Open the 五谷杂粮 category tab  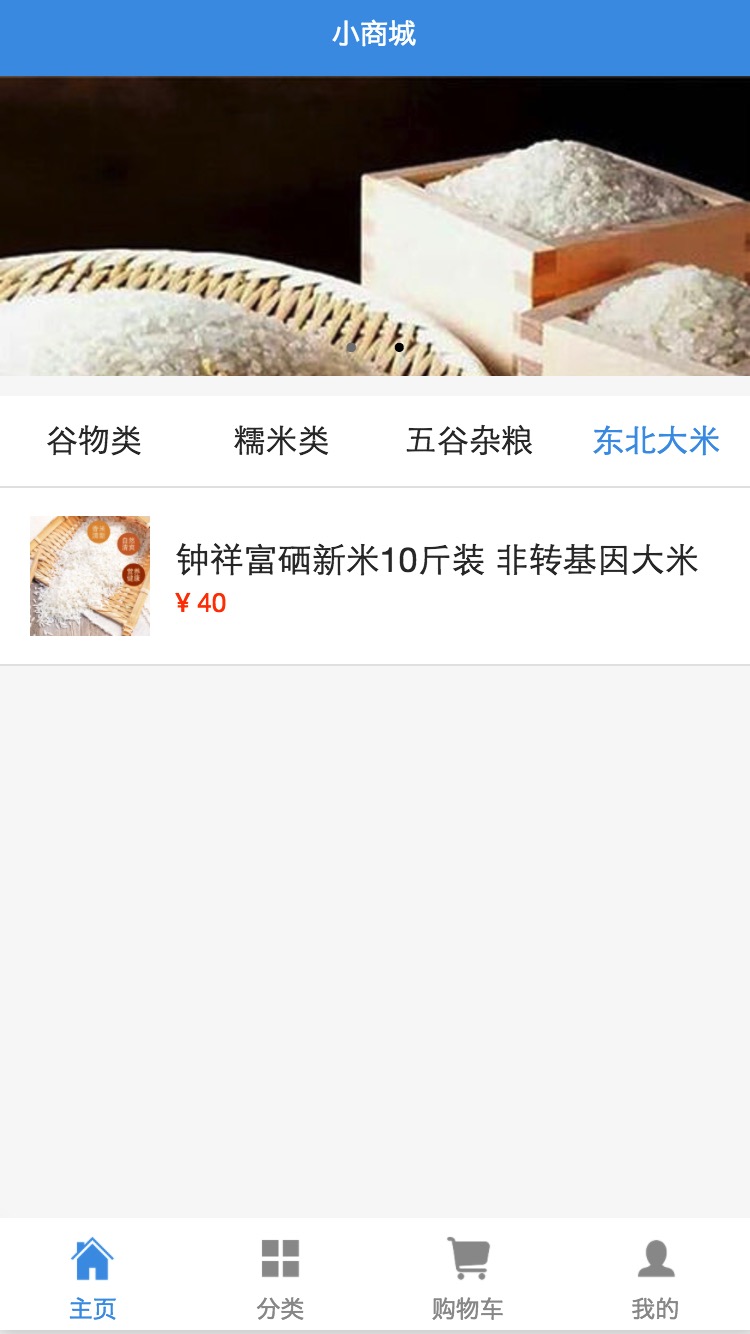coord(469,441)
